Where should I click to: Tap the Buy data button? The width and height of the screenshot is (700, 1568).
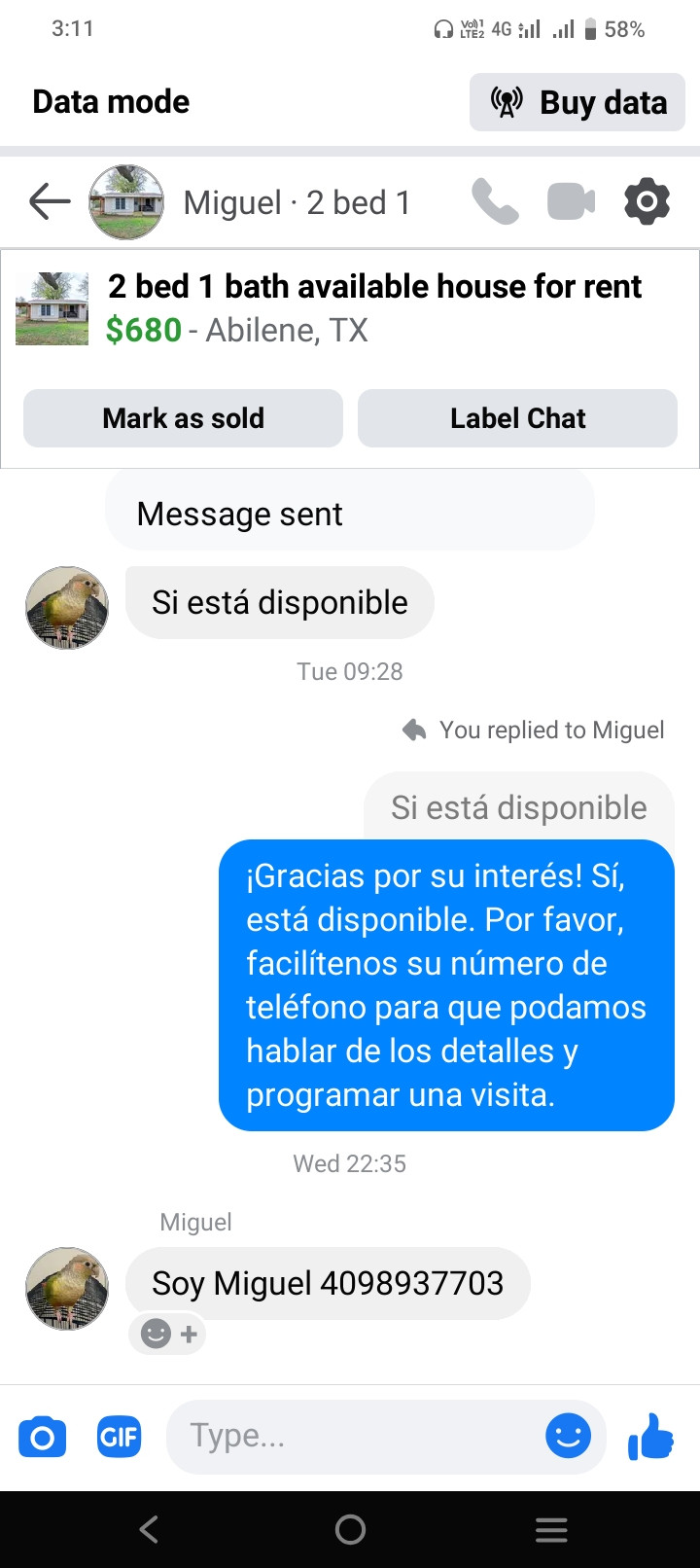577,102
